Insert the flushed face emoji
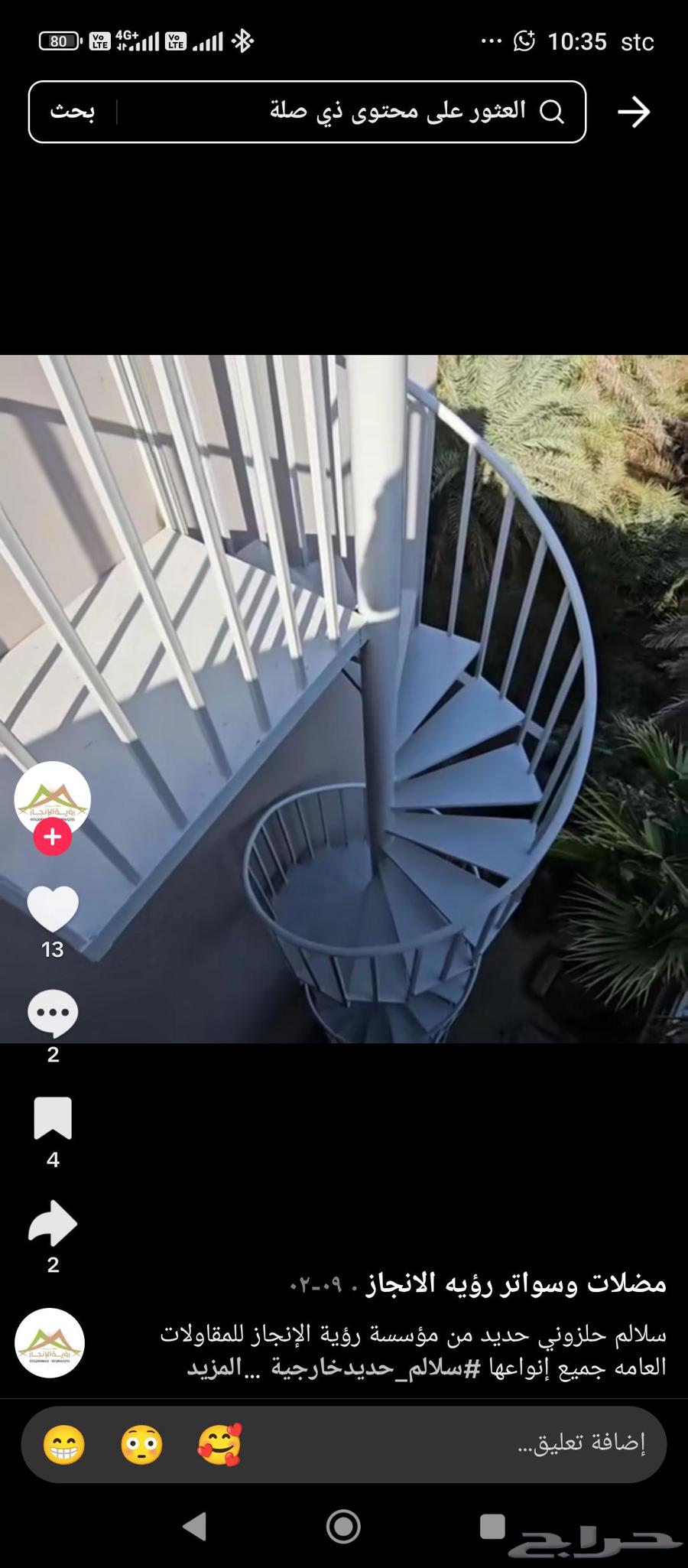Viewport: 688px width, 1568px height. (141, 1445)
